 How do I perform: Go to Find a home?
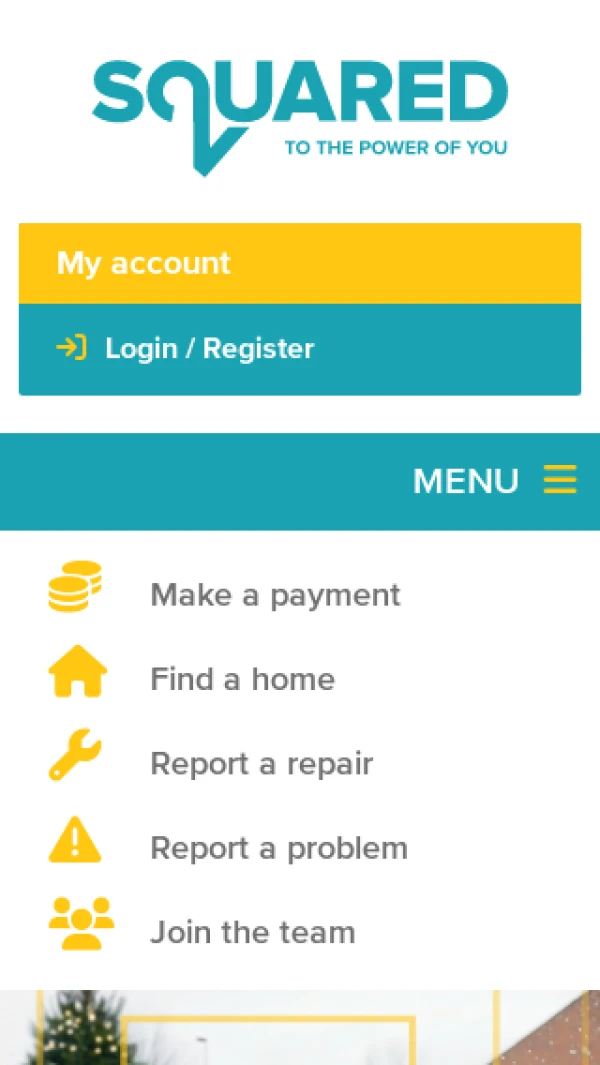click(242, 679)
